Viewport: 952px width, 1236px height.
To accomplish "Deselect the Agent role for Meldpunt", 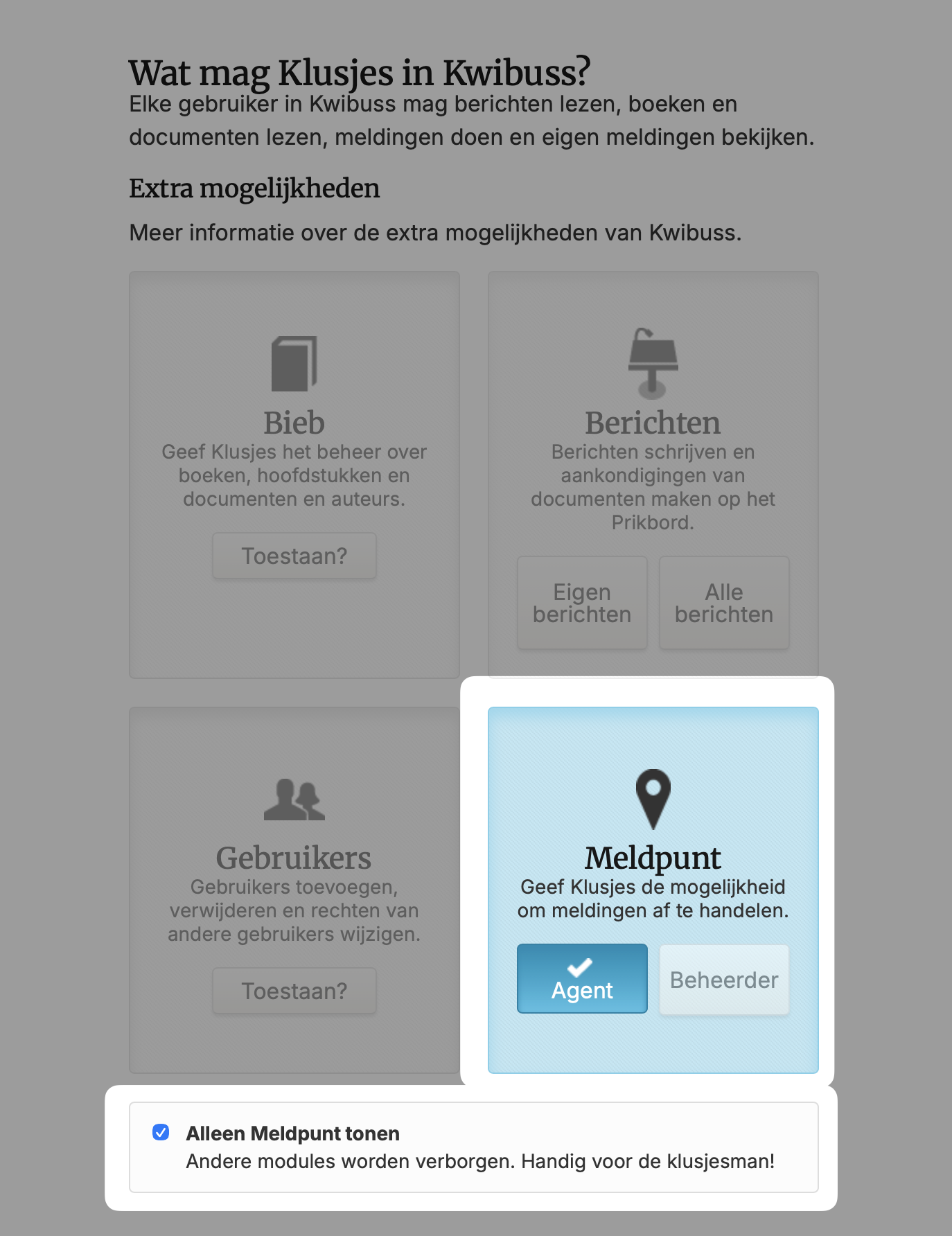I will [582, 978].
